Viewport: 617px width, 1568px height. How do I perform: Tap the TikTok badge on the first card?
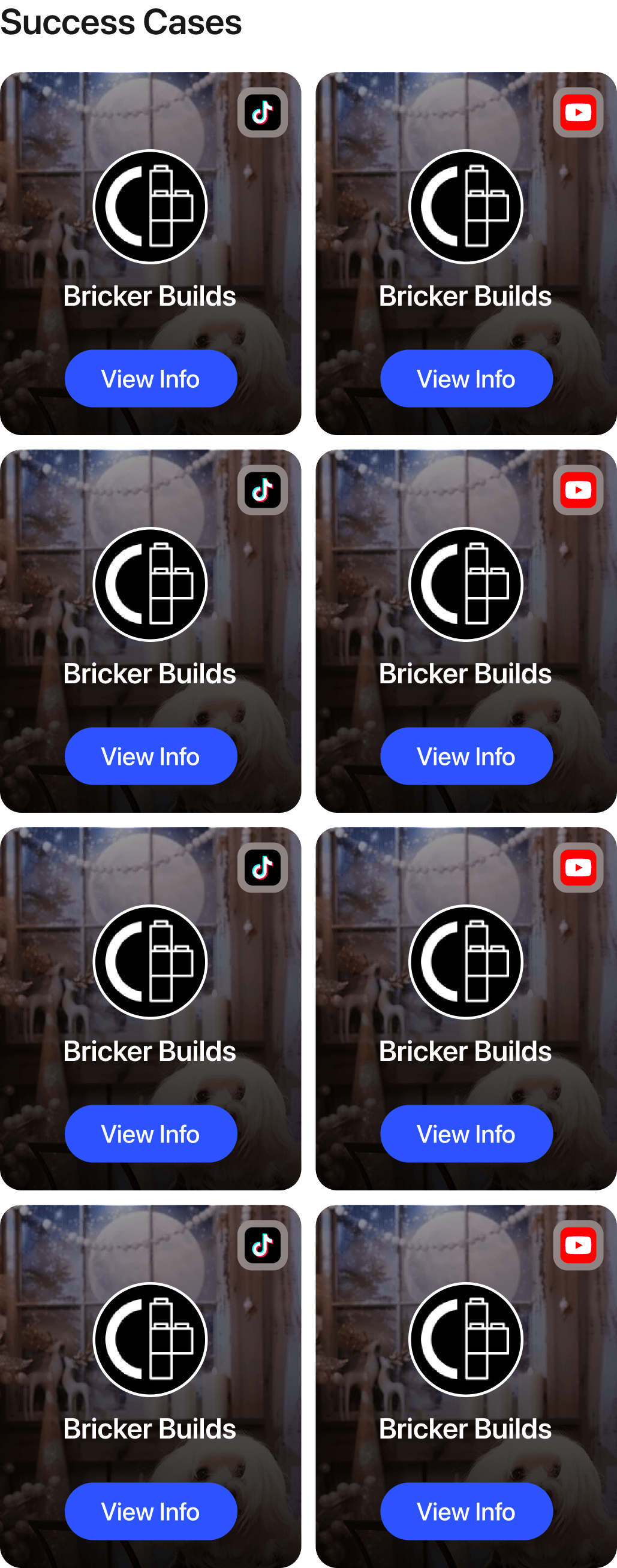click(263, 113)
